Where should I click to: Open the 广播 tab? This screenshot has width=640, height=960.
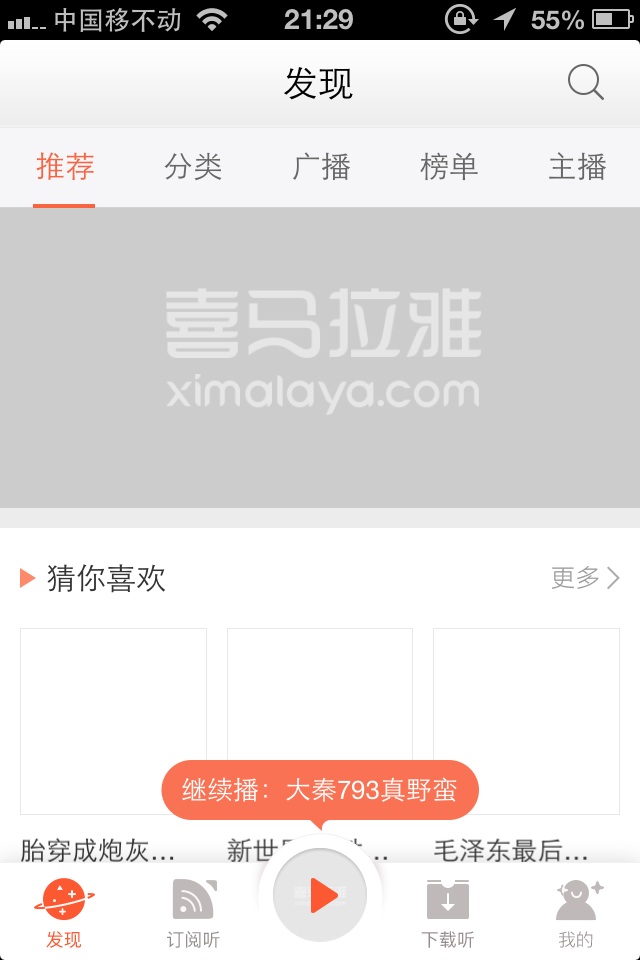click(321, 167)
